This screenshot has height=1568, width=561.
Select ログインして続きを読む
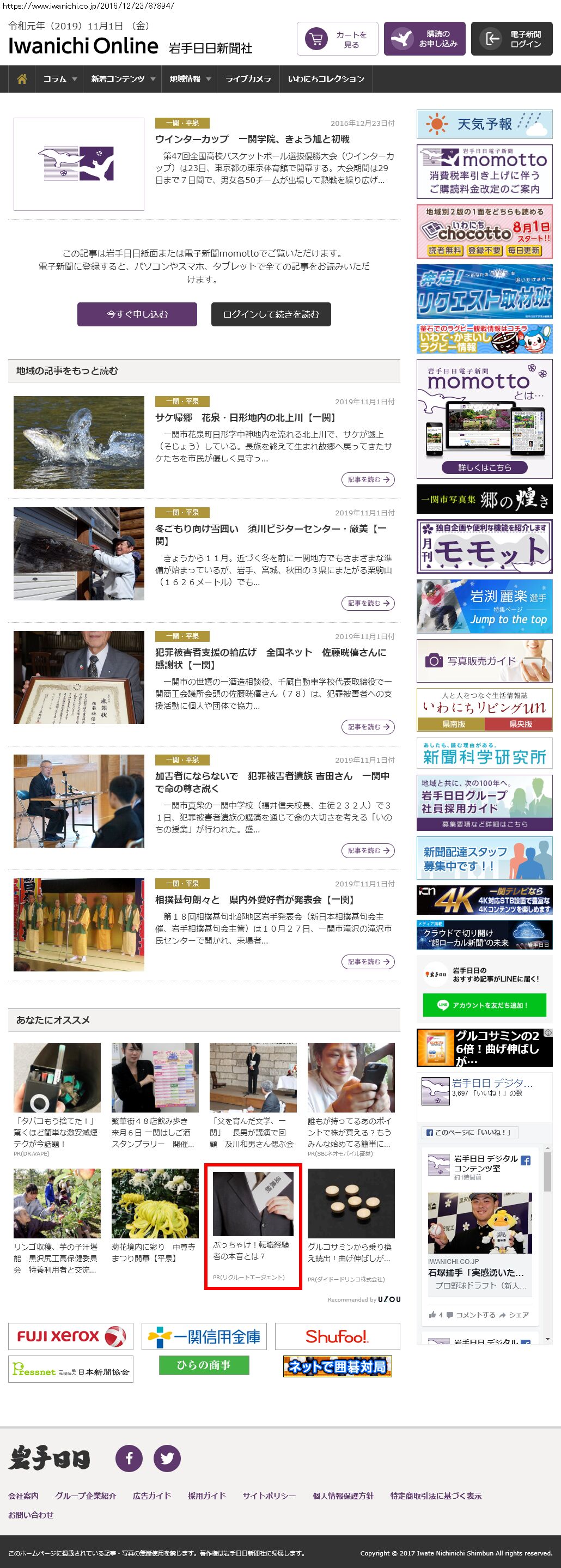271,314
